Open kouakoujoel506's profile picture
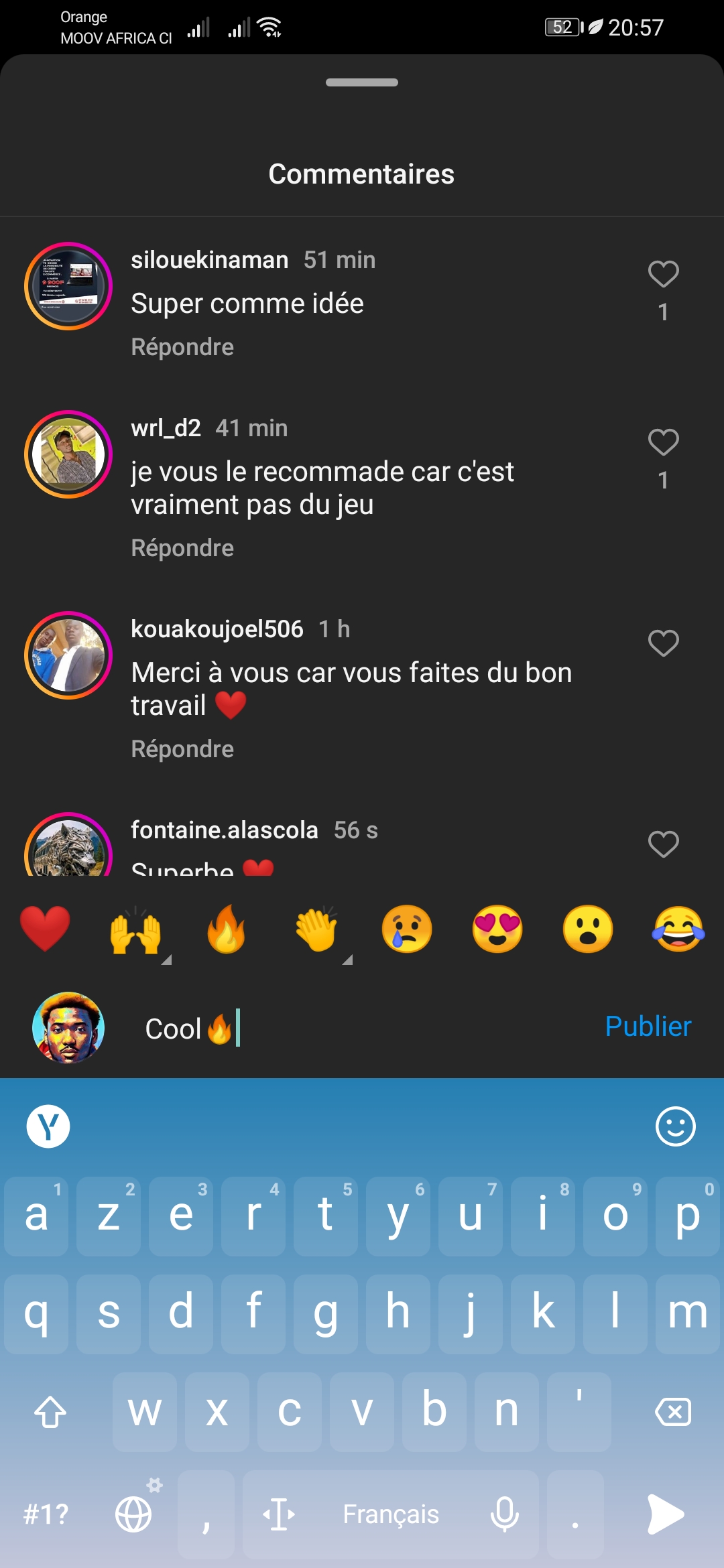Viewport: 724px width, 1568px height. pos(68,655)
